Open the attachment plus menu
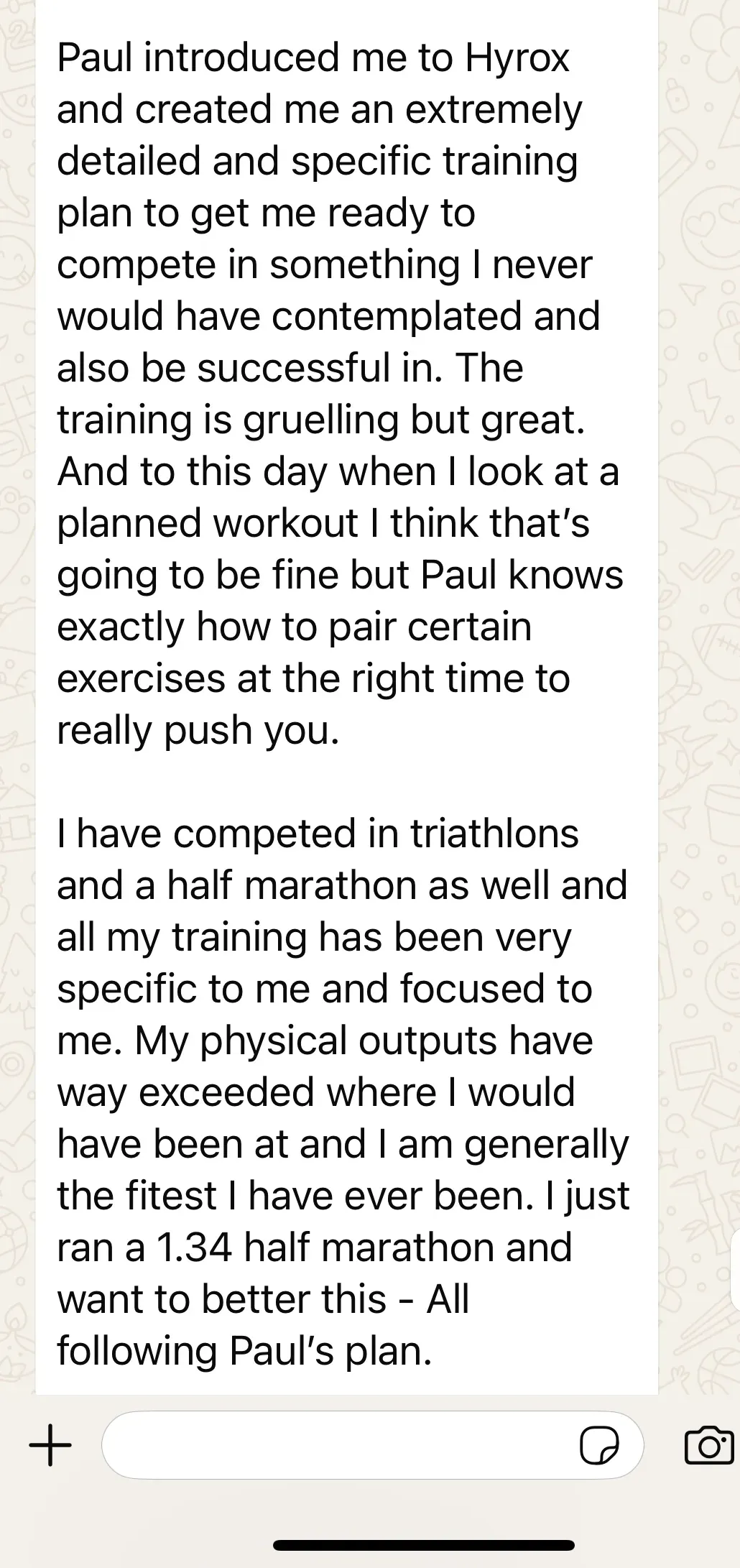The height and width of the screenshot is (1568, 740). [50, 1445]
